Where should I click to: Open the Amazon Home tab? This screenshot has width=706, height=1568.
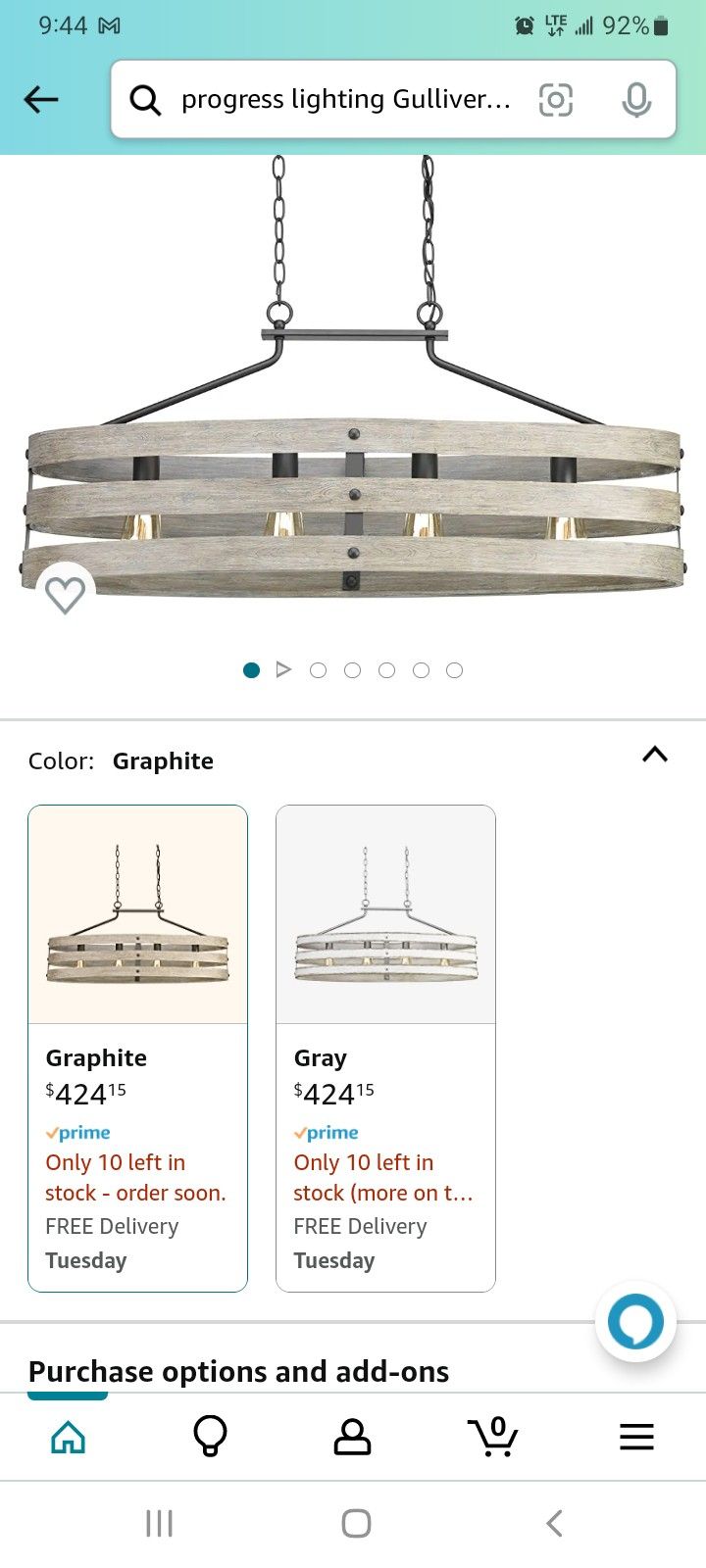[68, 1437]
